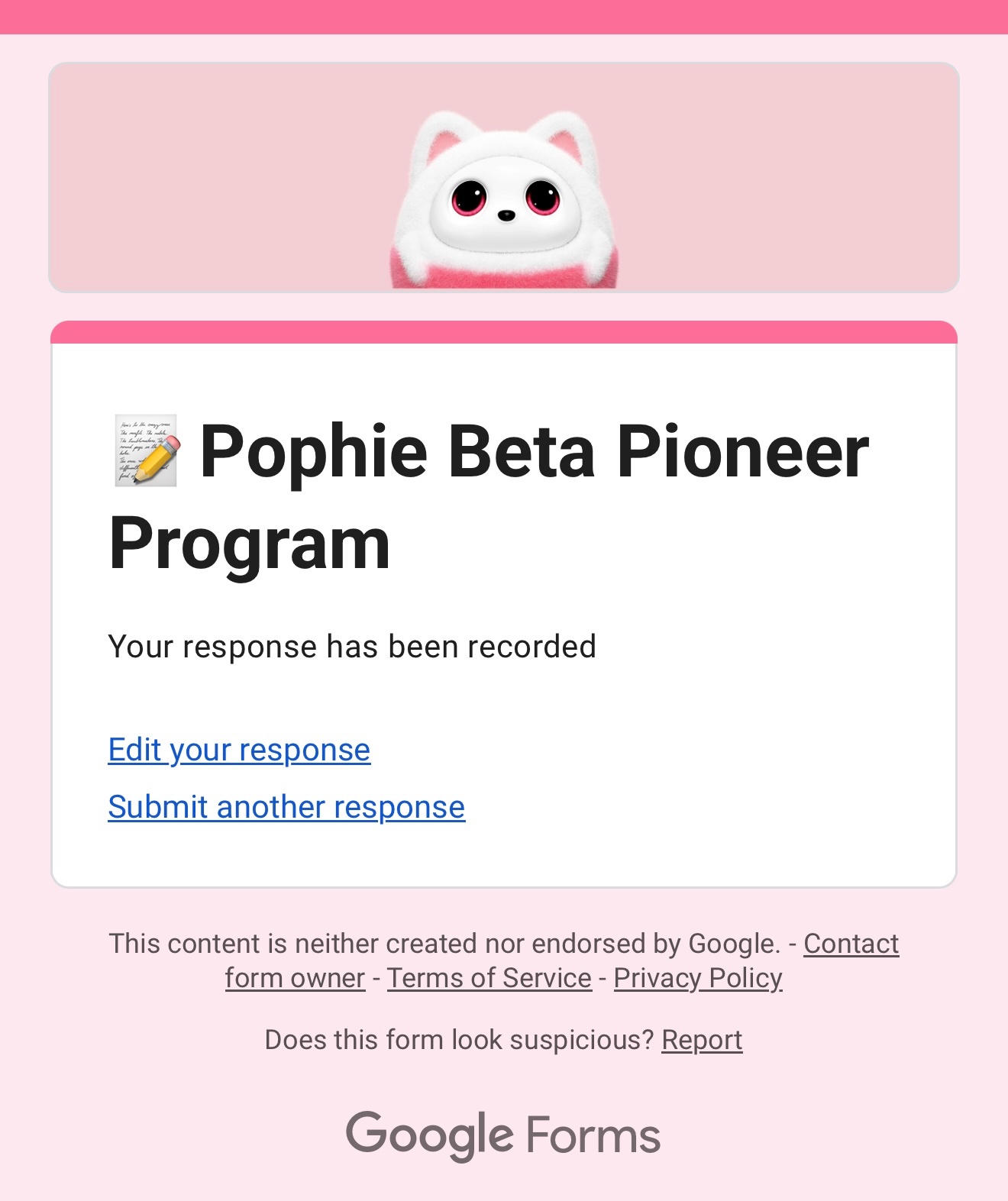Click the pink strip at the page top
The width and height of the screenshot is (1008, 1201).
click(504, 14)
